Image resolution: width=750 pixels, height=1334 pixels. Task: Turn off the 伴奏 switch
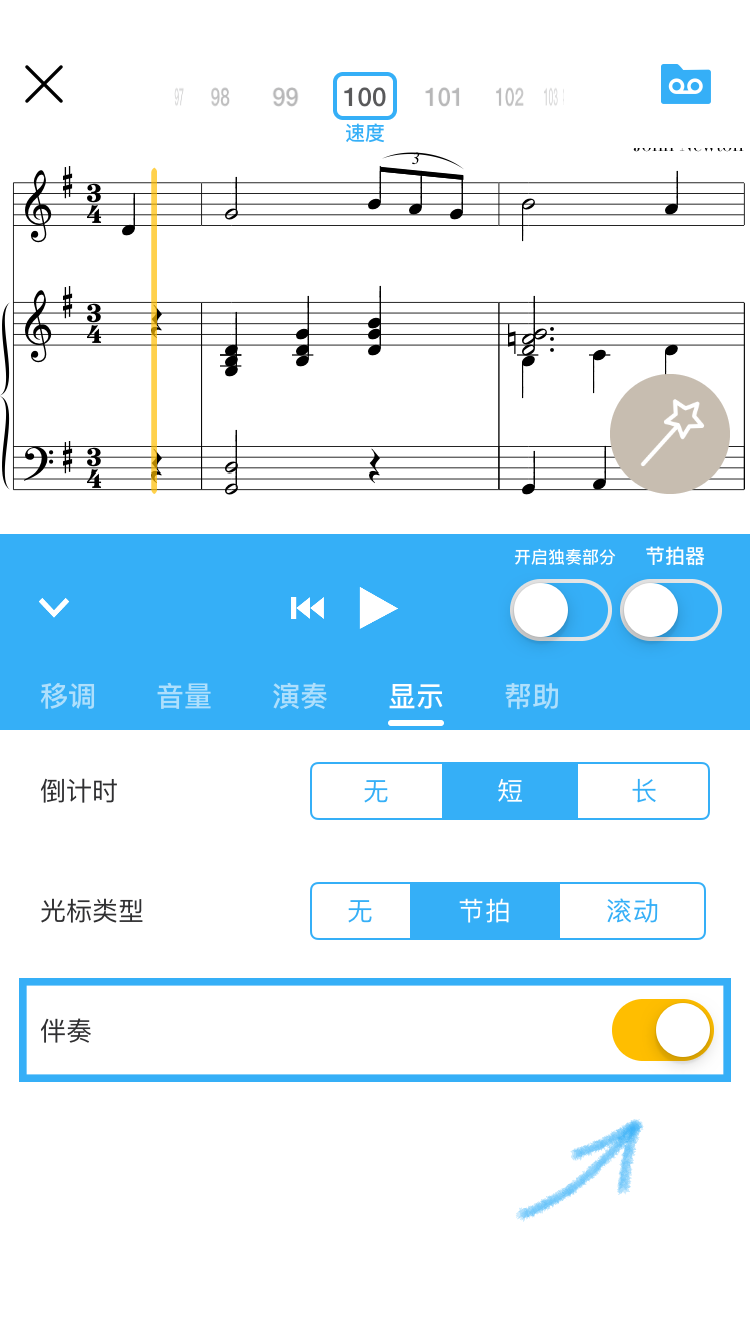(x=661, y=1031)
